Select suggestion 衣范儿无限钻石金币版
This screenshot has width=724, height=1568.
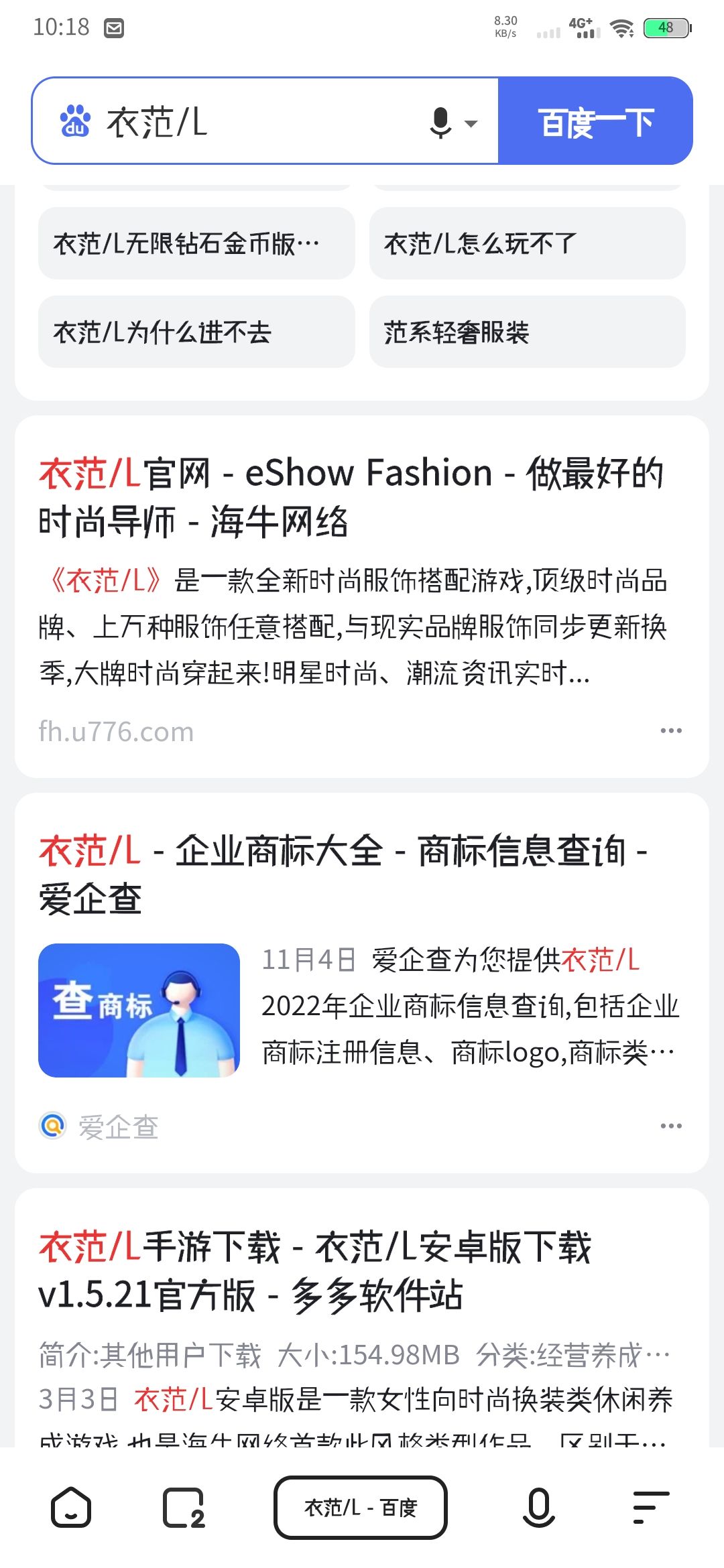pos(196,244)
